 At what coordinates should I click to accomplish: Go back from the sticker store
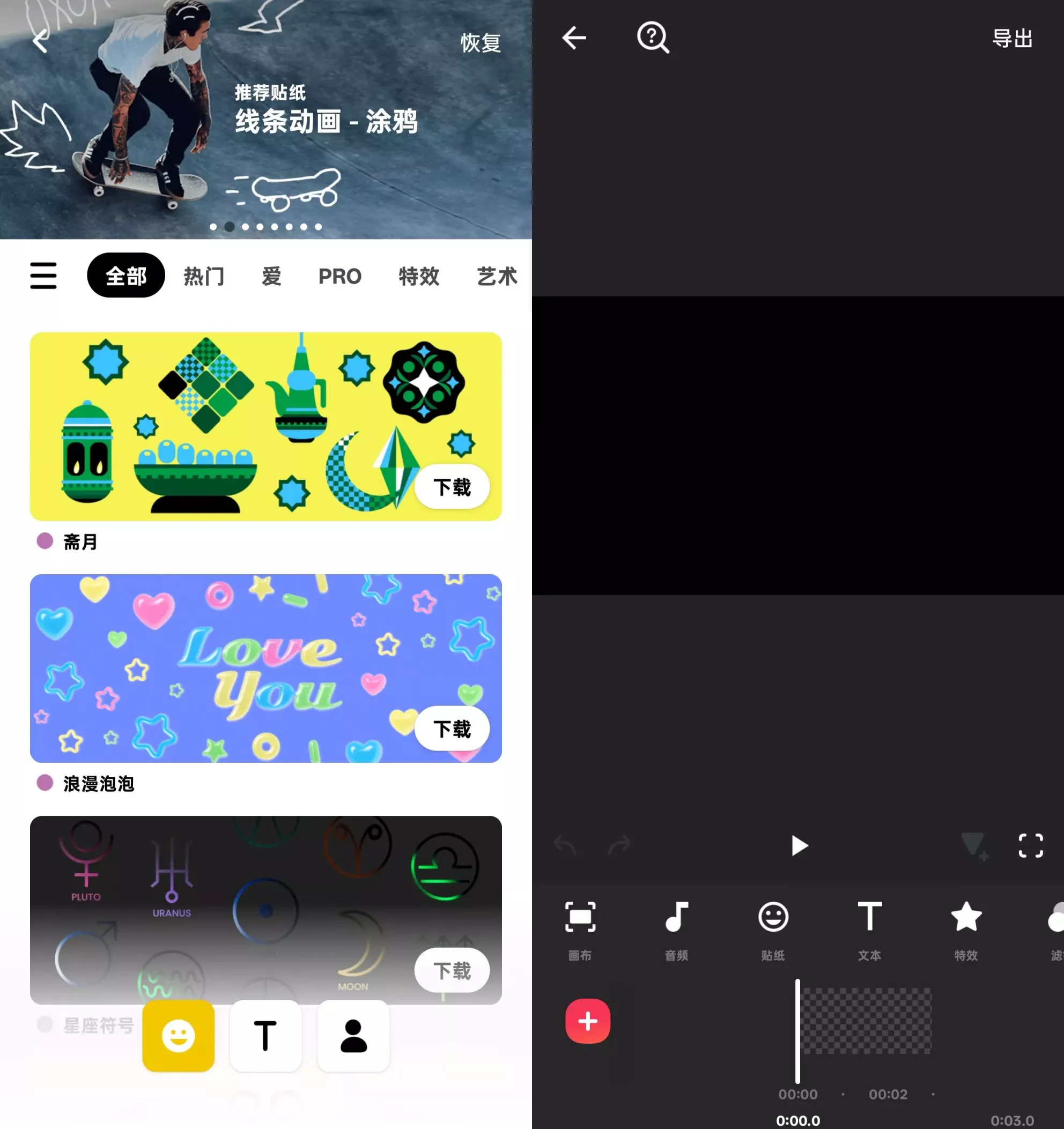(40, 41)
